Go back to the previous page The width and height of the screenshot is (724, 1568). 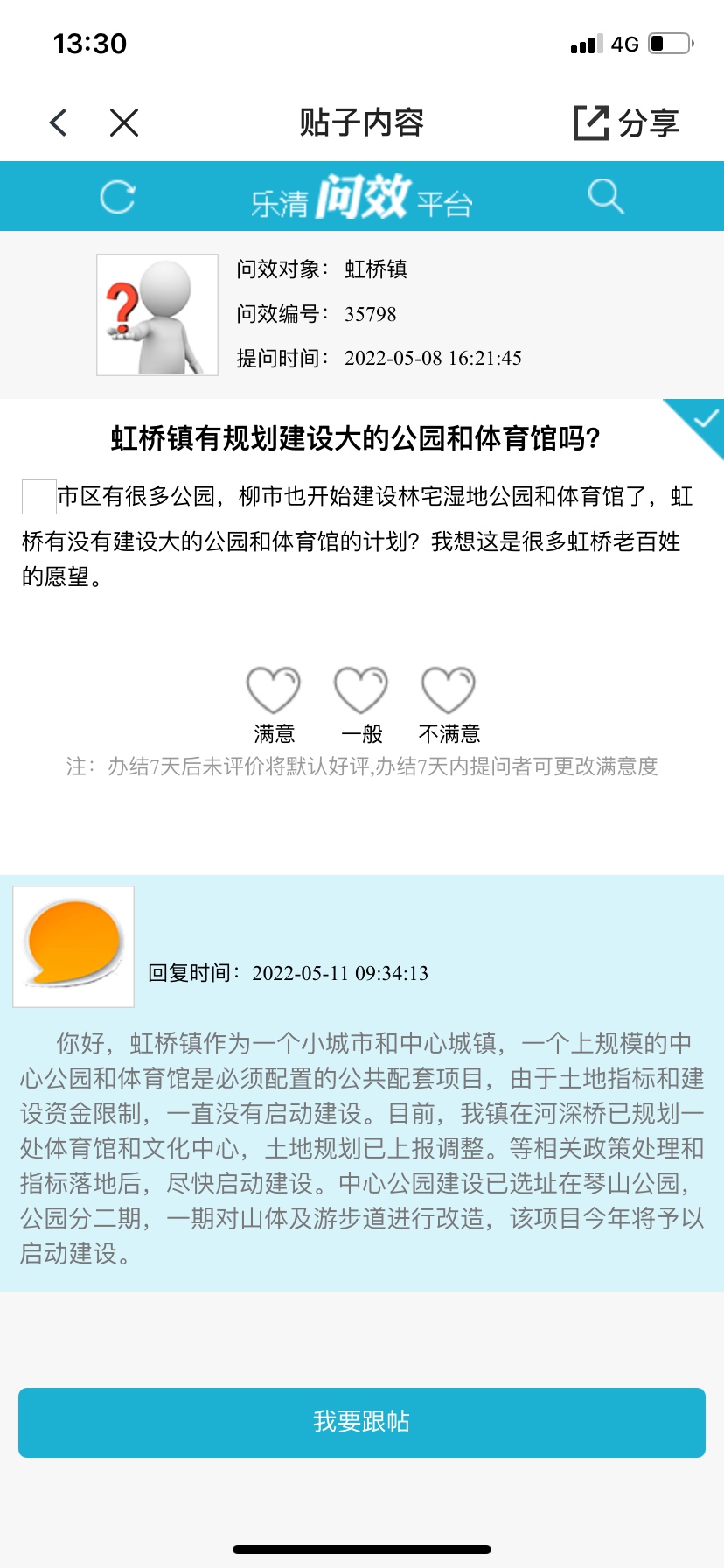click(x=59, y=122)
